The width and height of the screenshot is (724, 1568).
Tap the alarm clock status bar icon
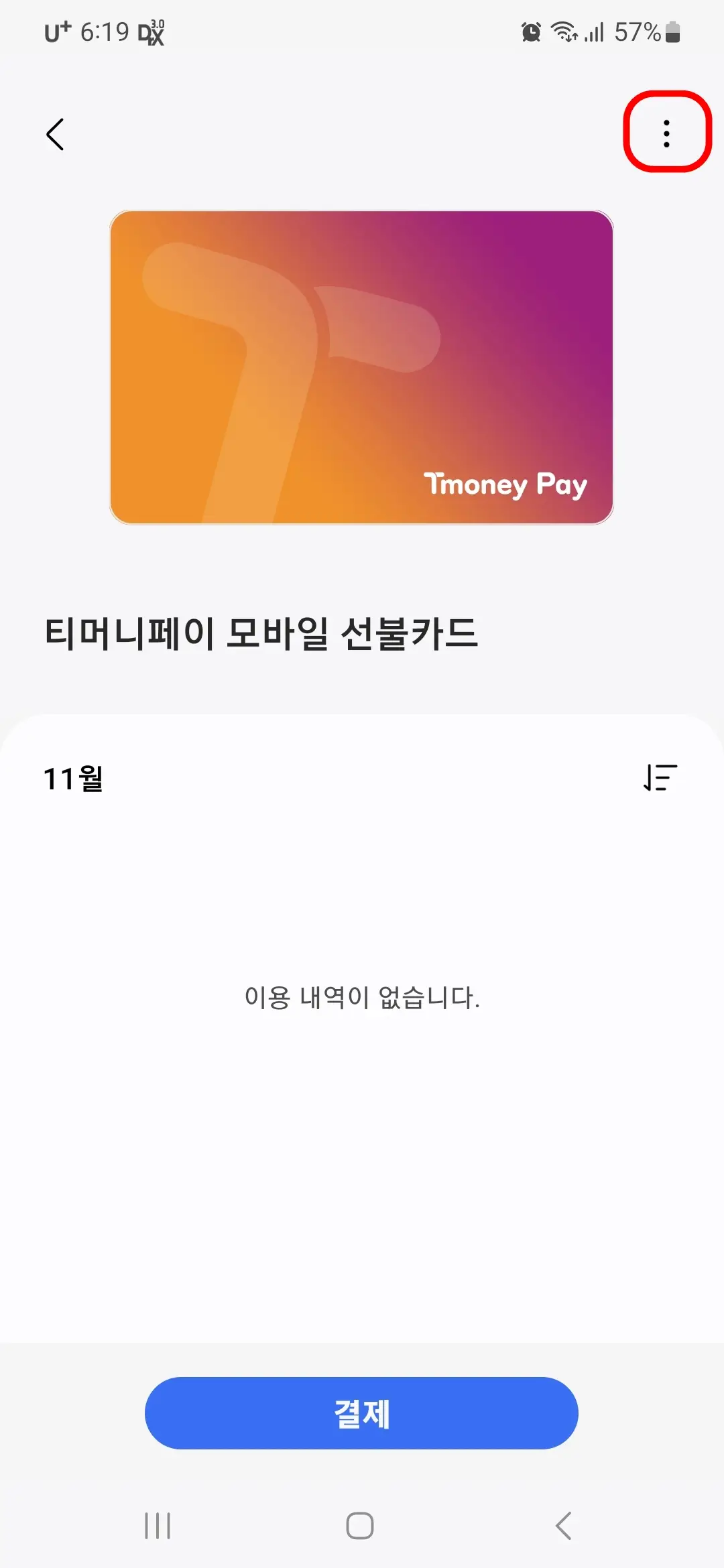pyautogui.click(x=529, y=31)
